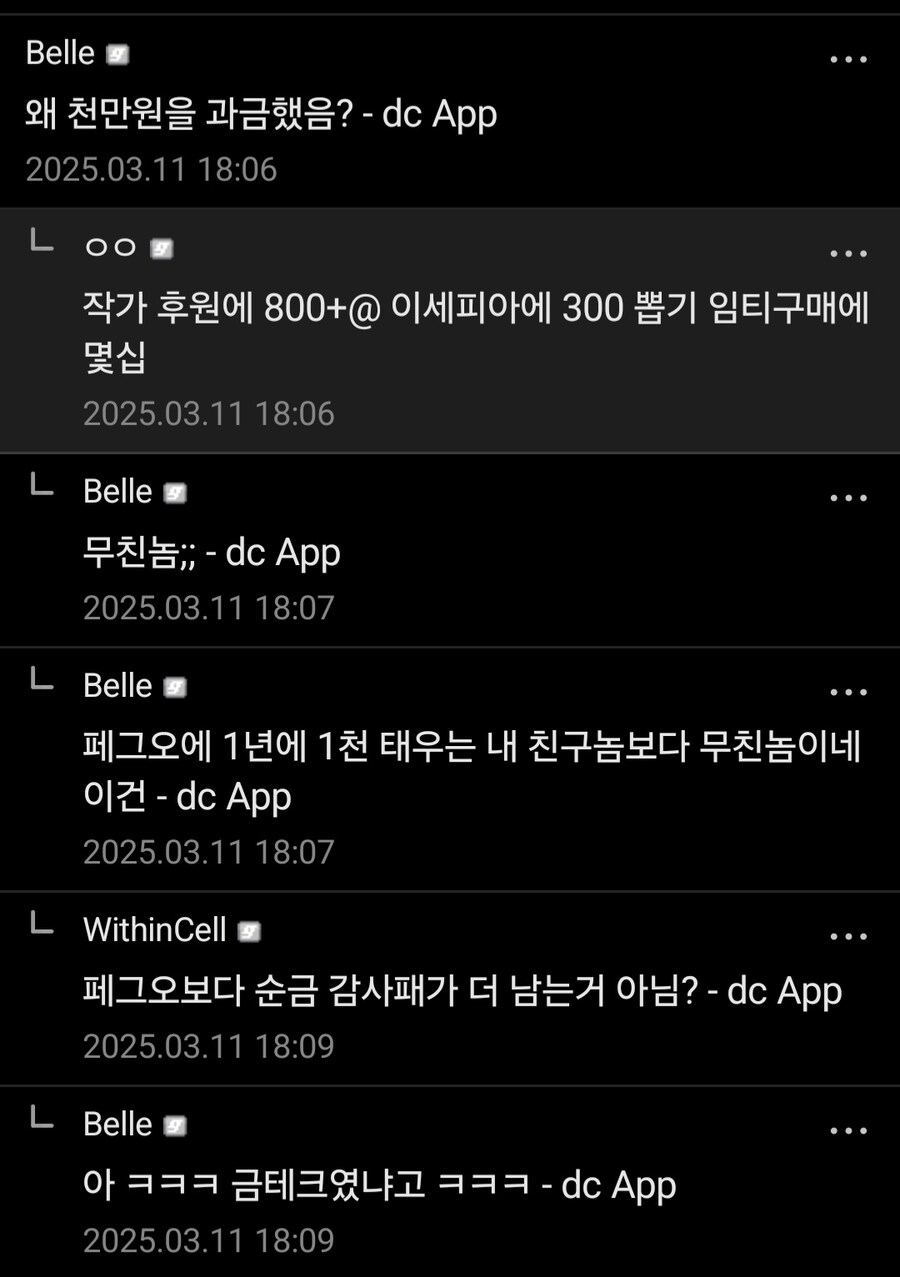900x1277 pixels.
Task: Open the three-dot menu on ㅇㅇ's reply
Action: [x=848, y=252]
